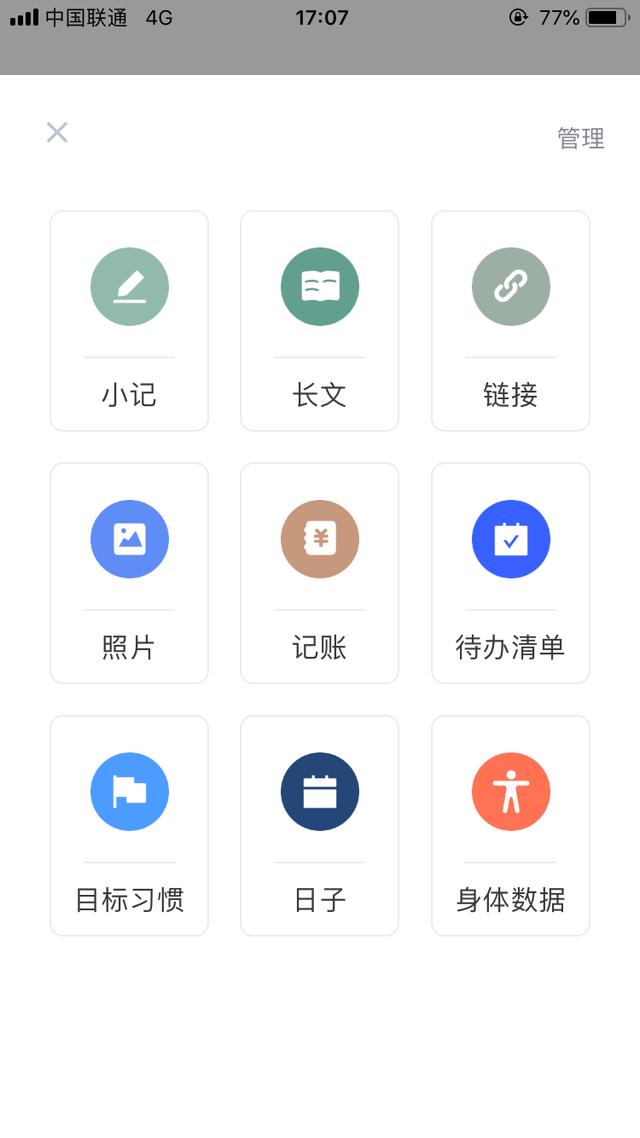Add a 链接 link entry
The height and width of the screenshot is (1138, 640).
pyautogui.click(x=510, y=320)
